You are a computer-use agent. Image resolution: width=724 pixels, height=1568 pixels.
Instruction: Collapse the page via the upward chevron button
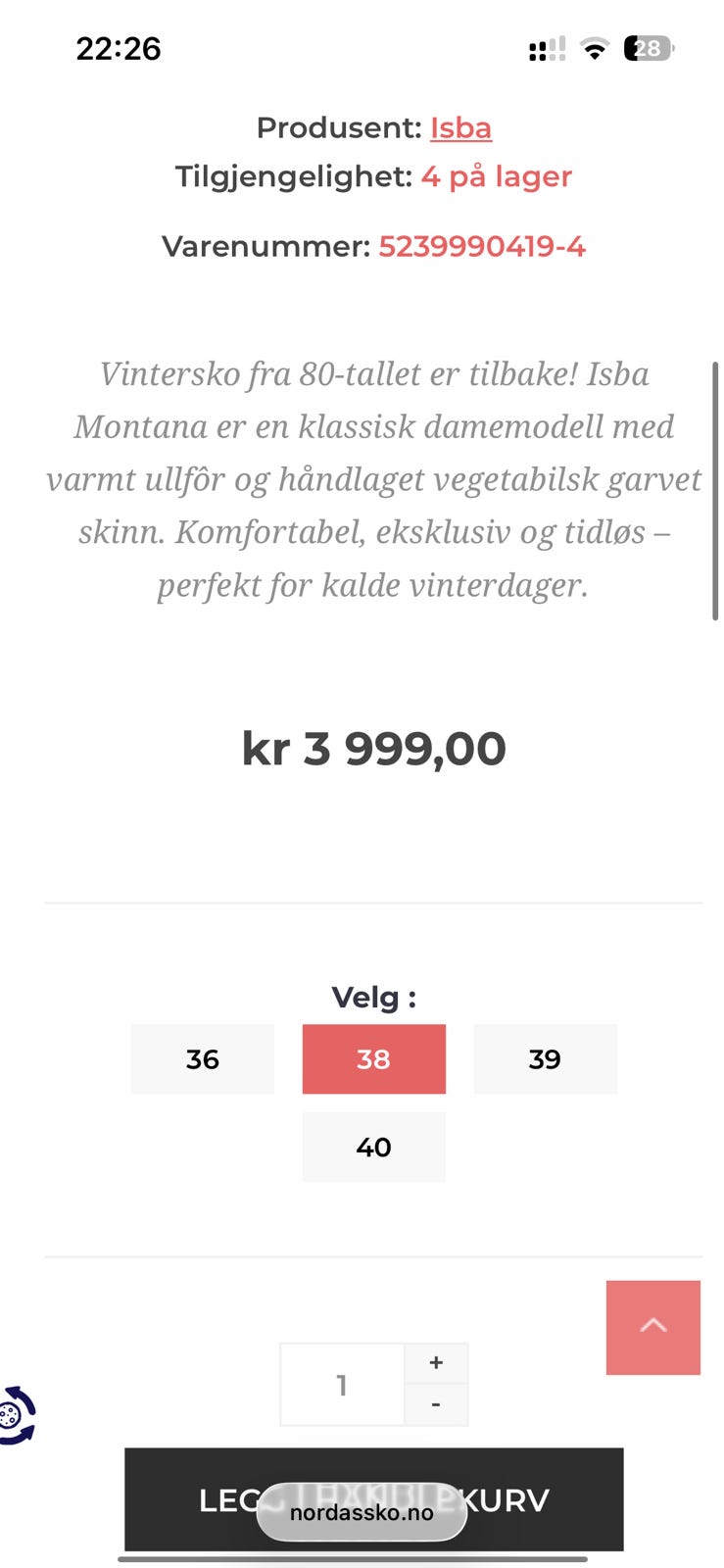652,1327
